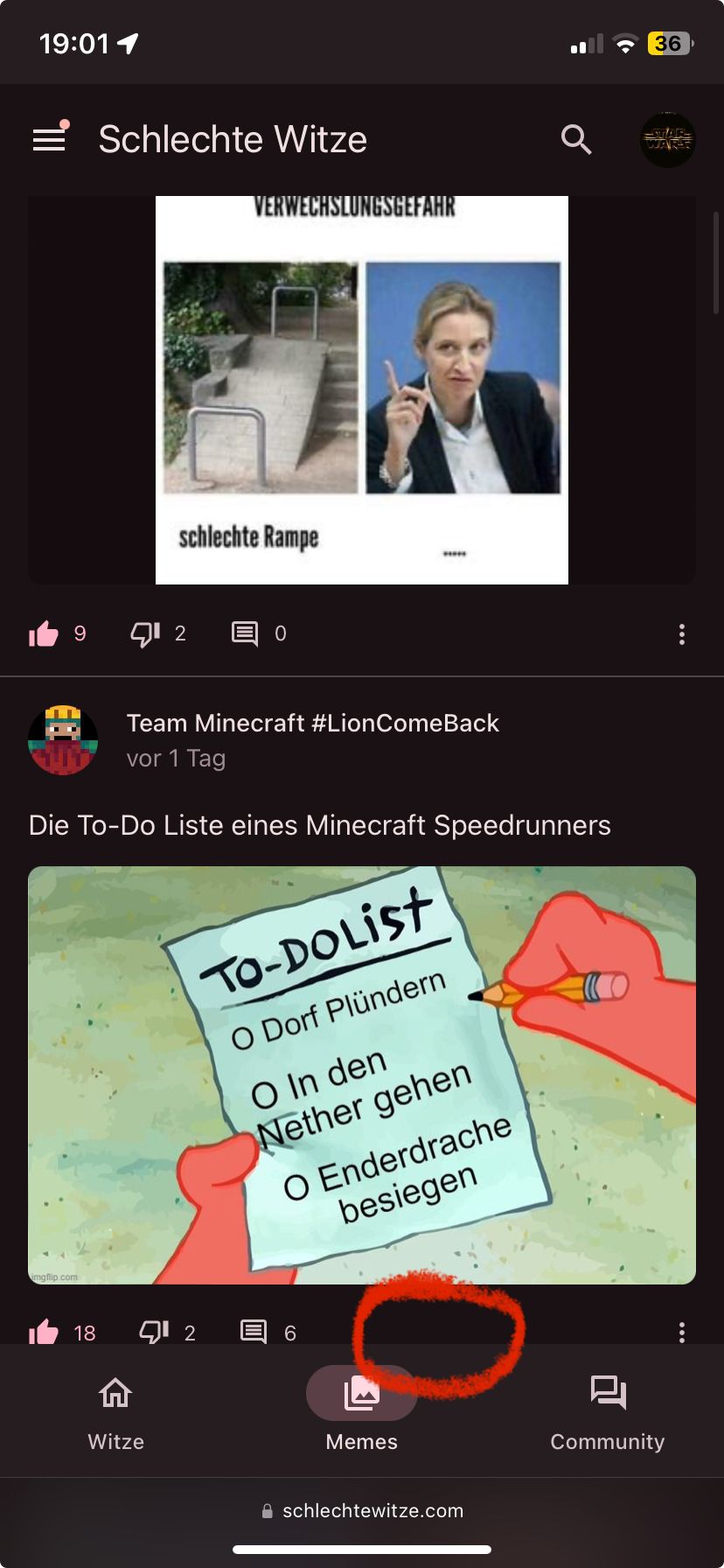Like the schlechte Rampe meme
The height and width of the screenshot is (1568, 724).
coord(44,633)
